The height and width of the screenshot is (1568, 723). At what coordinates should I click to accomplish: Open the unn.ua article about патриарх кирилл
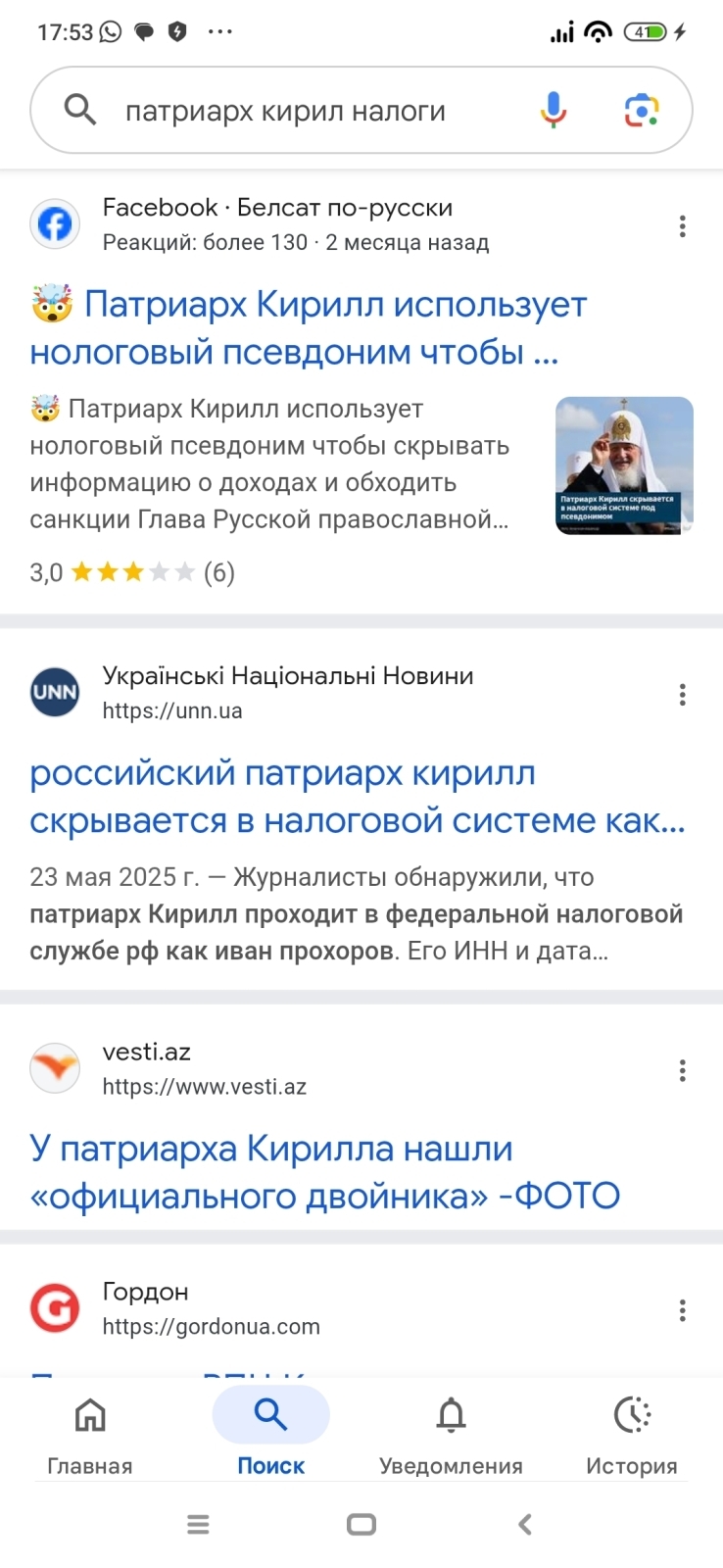357,796
